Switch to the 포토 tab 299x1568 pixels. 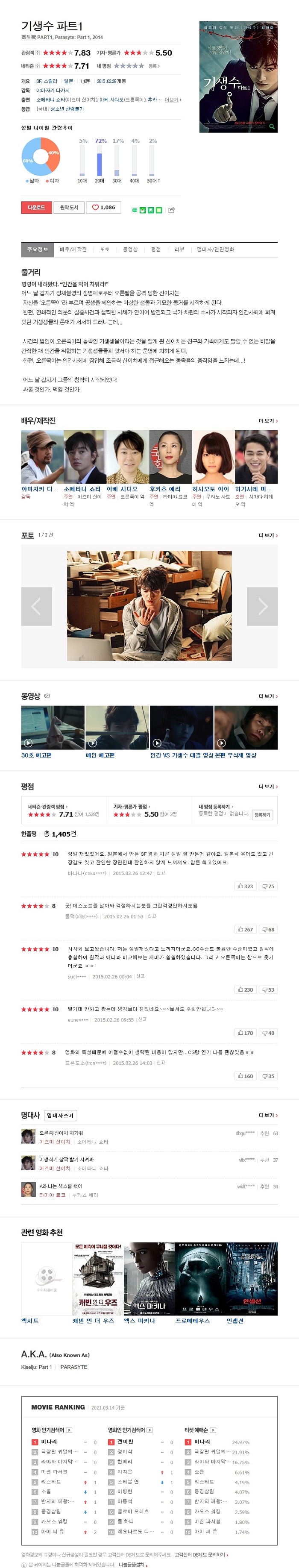105,250
